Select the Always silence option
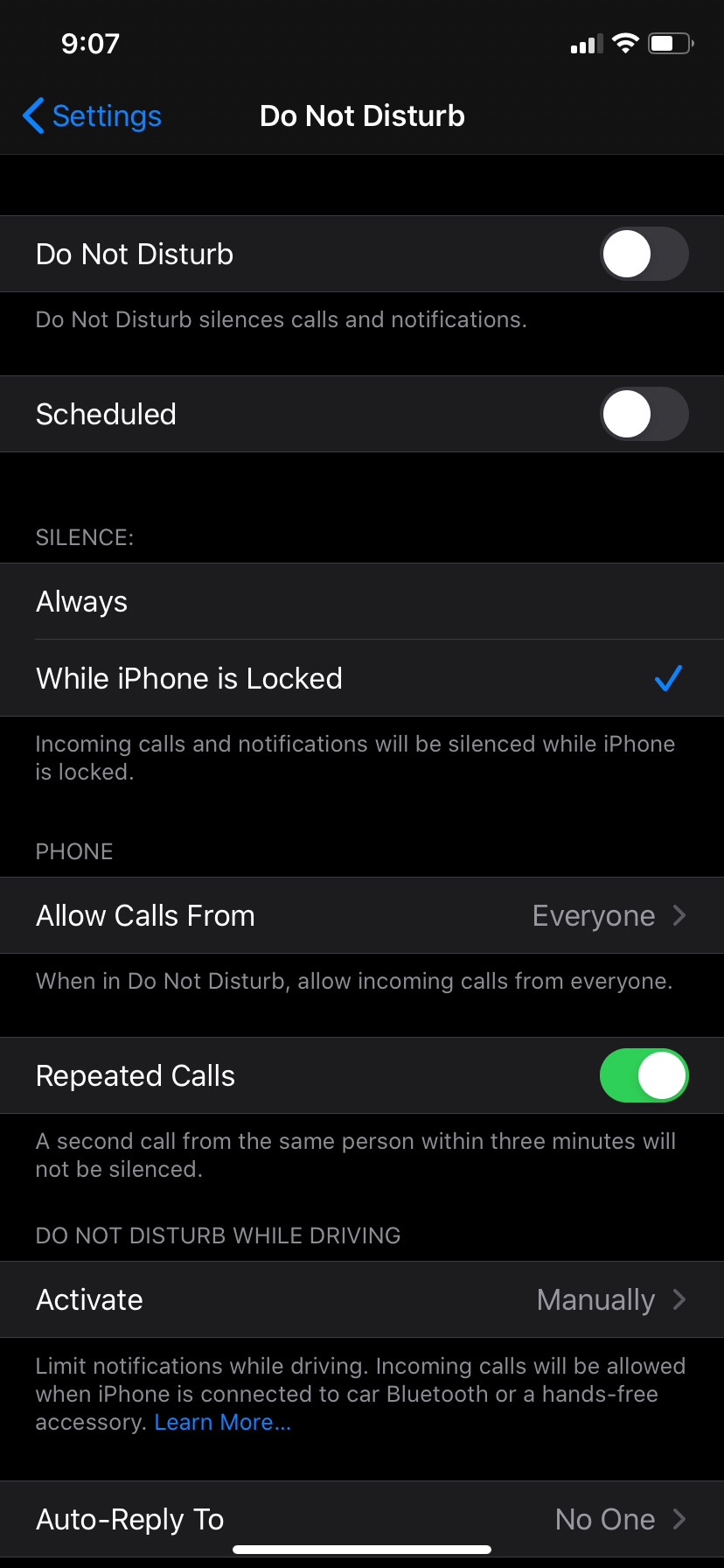The height and width of the screenshot is (1568, 724). 362,601
